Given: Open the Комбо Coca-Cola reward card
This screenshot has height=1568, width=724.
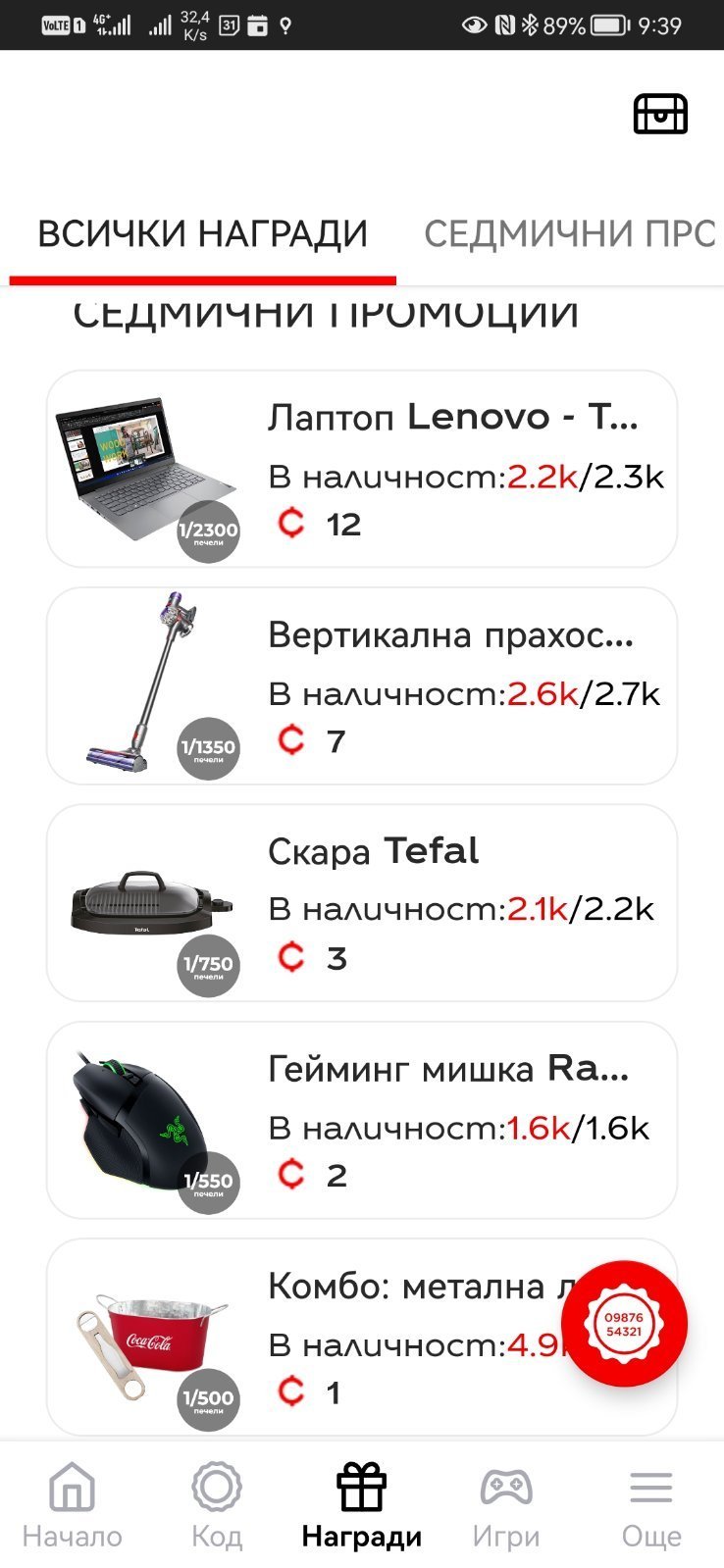Looking at the screenshot, I should pyautogui.click(x=324, y=1338).
